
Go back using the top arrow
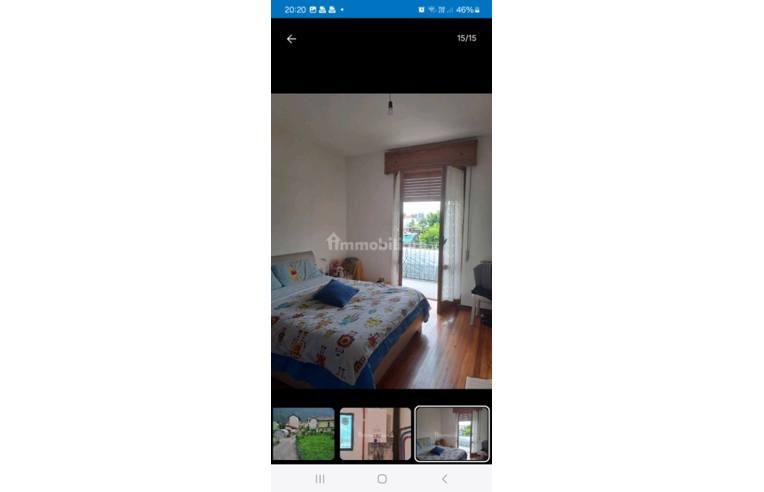tap(291, 39)
